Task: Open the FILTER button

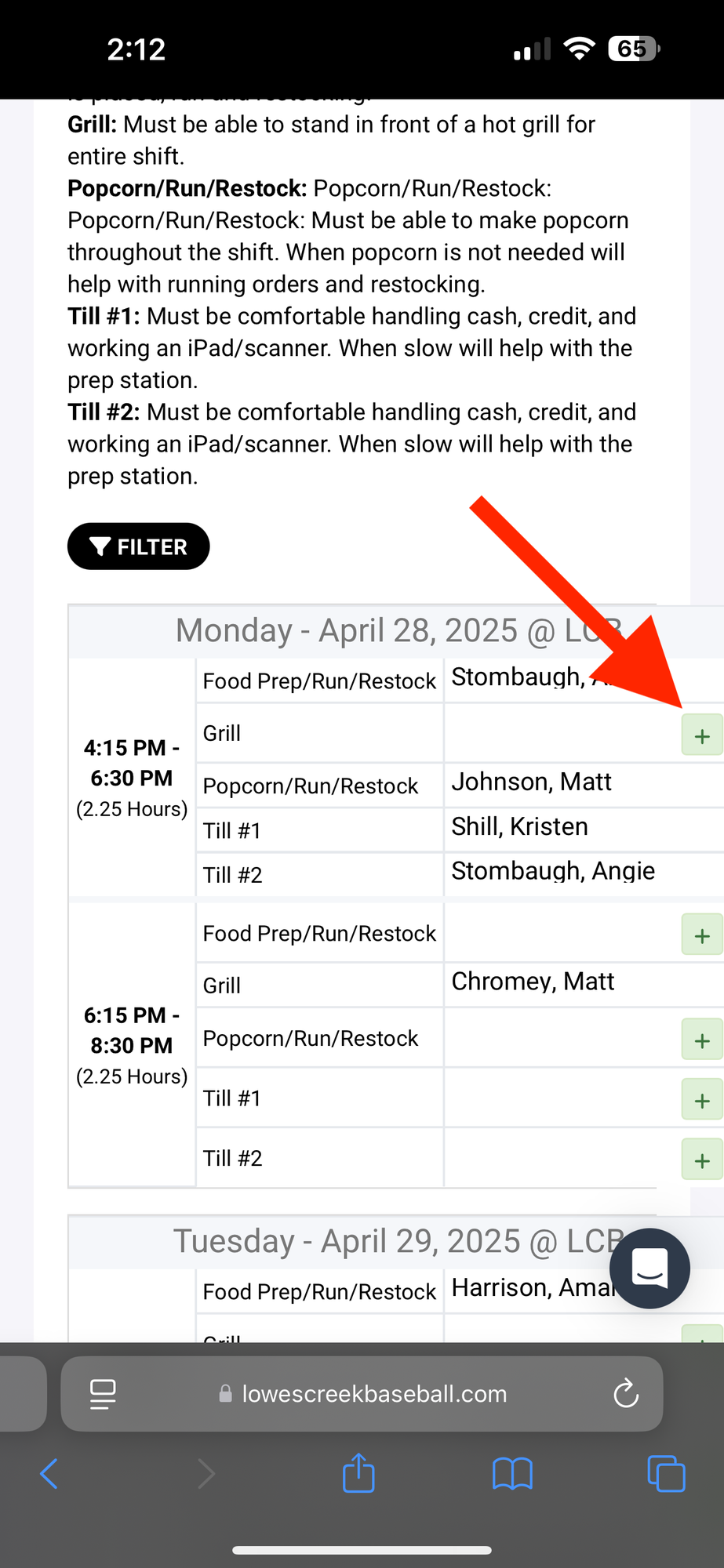Action: [138, 546]
